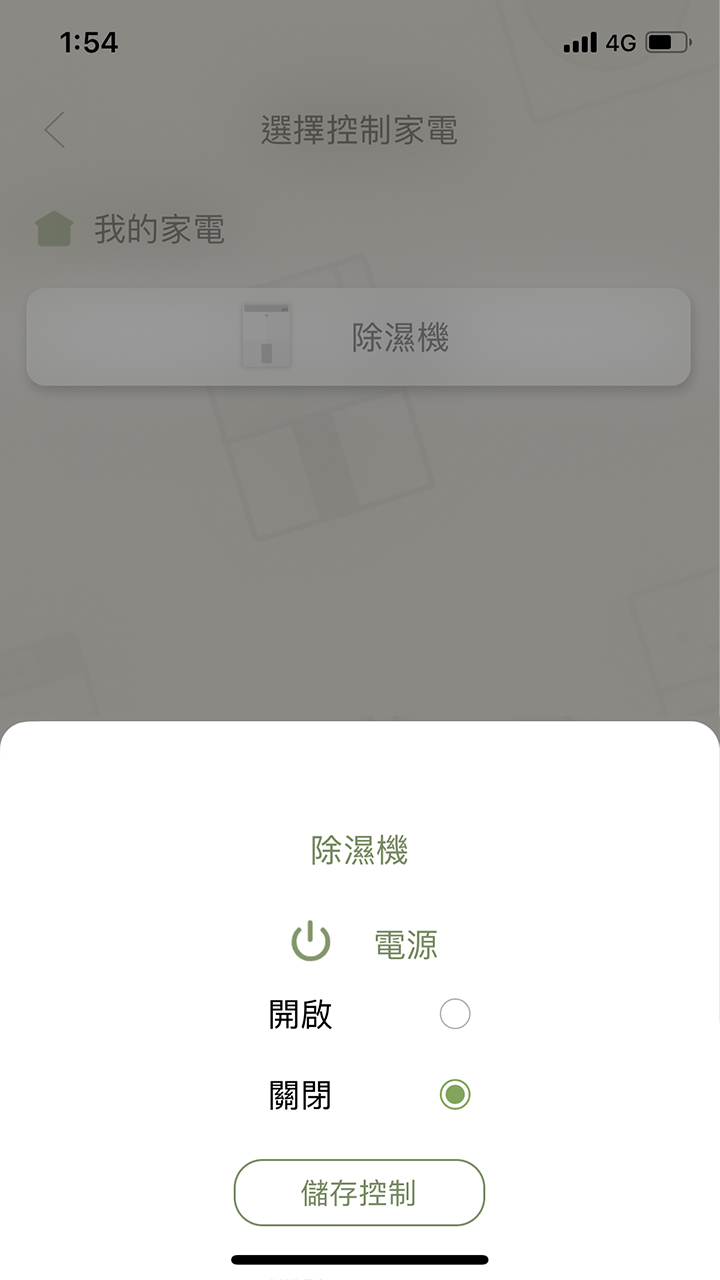Tap the 除濕機 heading in the bottom sheet
Image resolution: width=720 pixels, height=1280 pixels.
360,848
